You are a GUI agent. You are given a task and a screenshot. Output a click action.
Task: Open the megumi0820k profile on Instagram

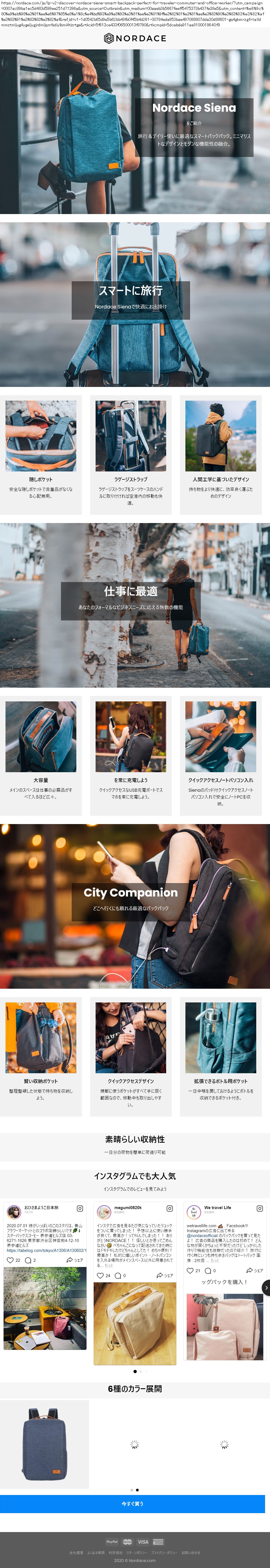click(127, 1207)
